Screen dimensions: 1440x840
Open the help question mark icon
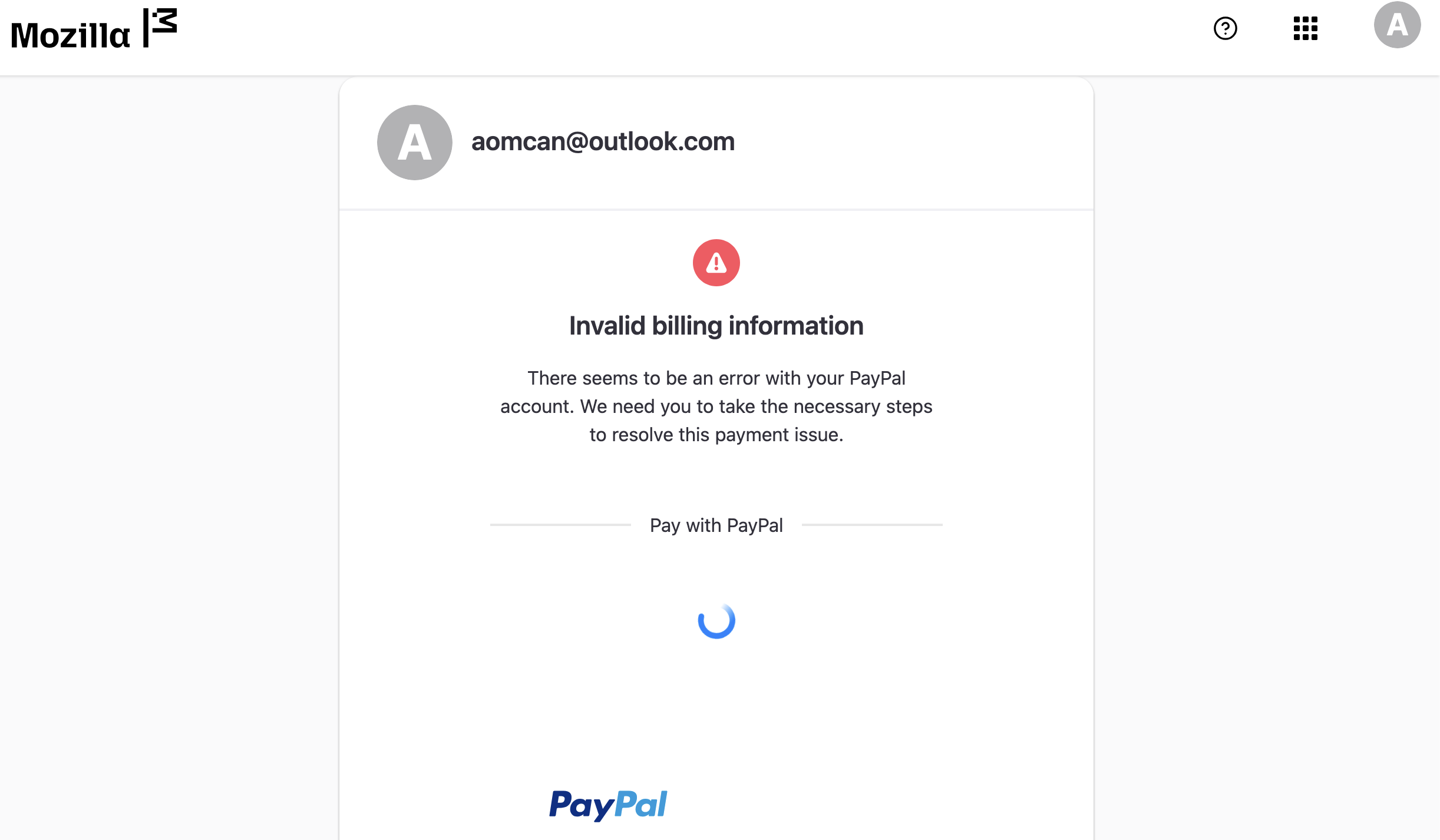(x=1225, y=28)
